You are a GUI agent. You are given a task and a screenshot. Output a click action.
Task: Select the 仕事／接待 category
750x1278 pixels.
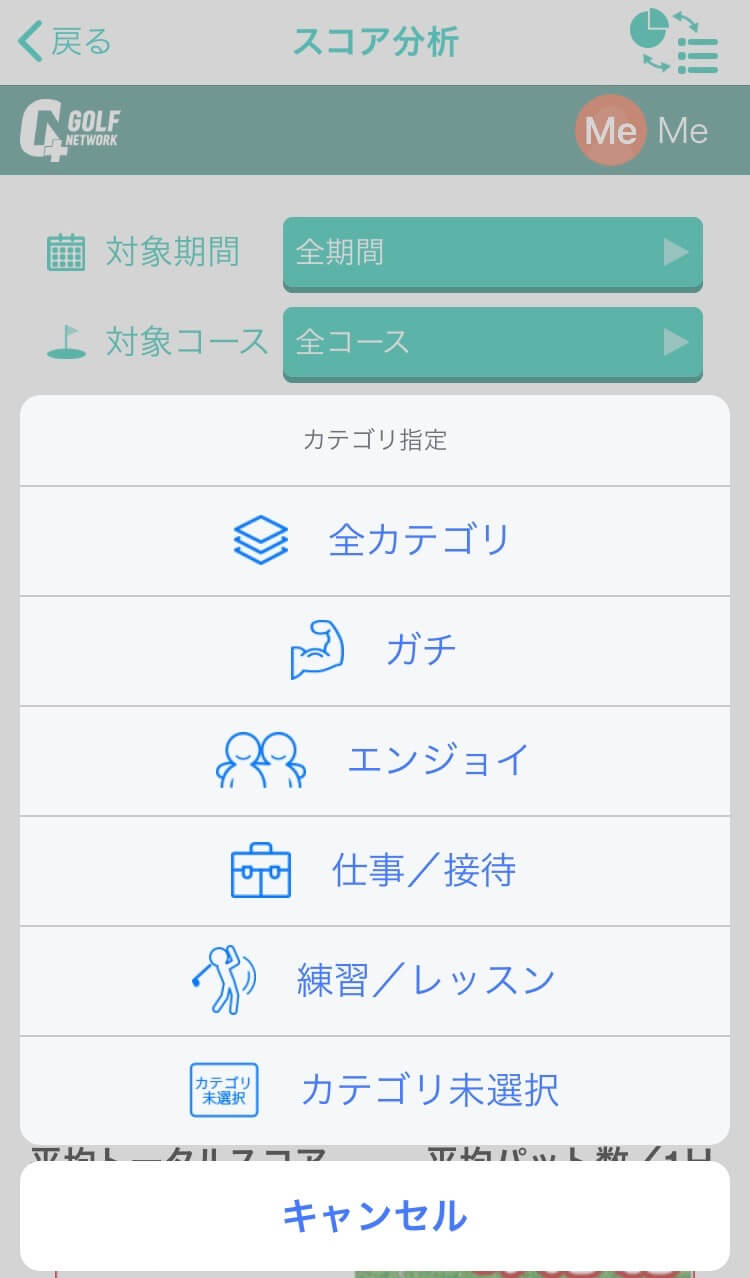click(375, 871)
